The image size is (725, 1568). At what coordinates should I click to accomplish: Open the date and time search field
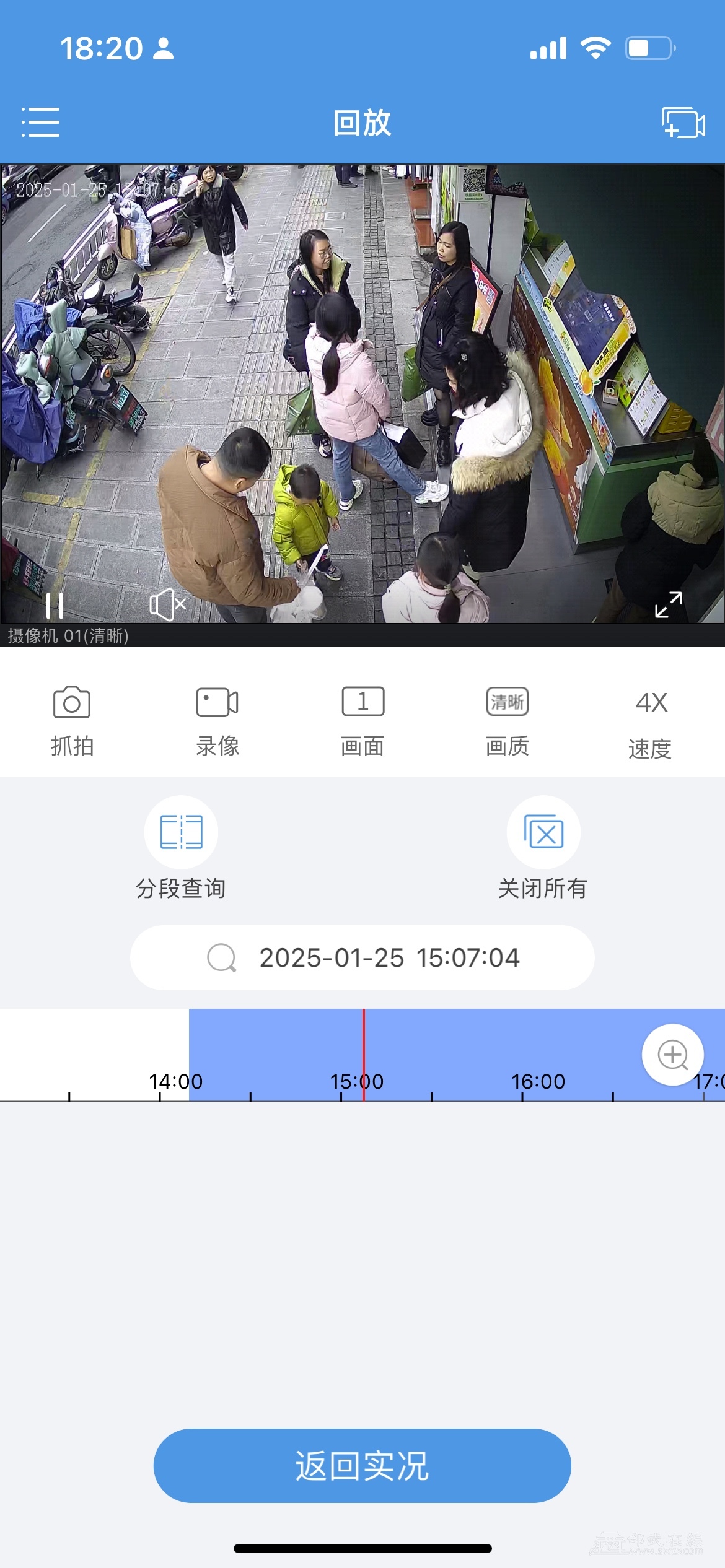point(362,957)
